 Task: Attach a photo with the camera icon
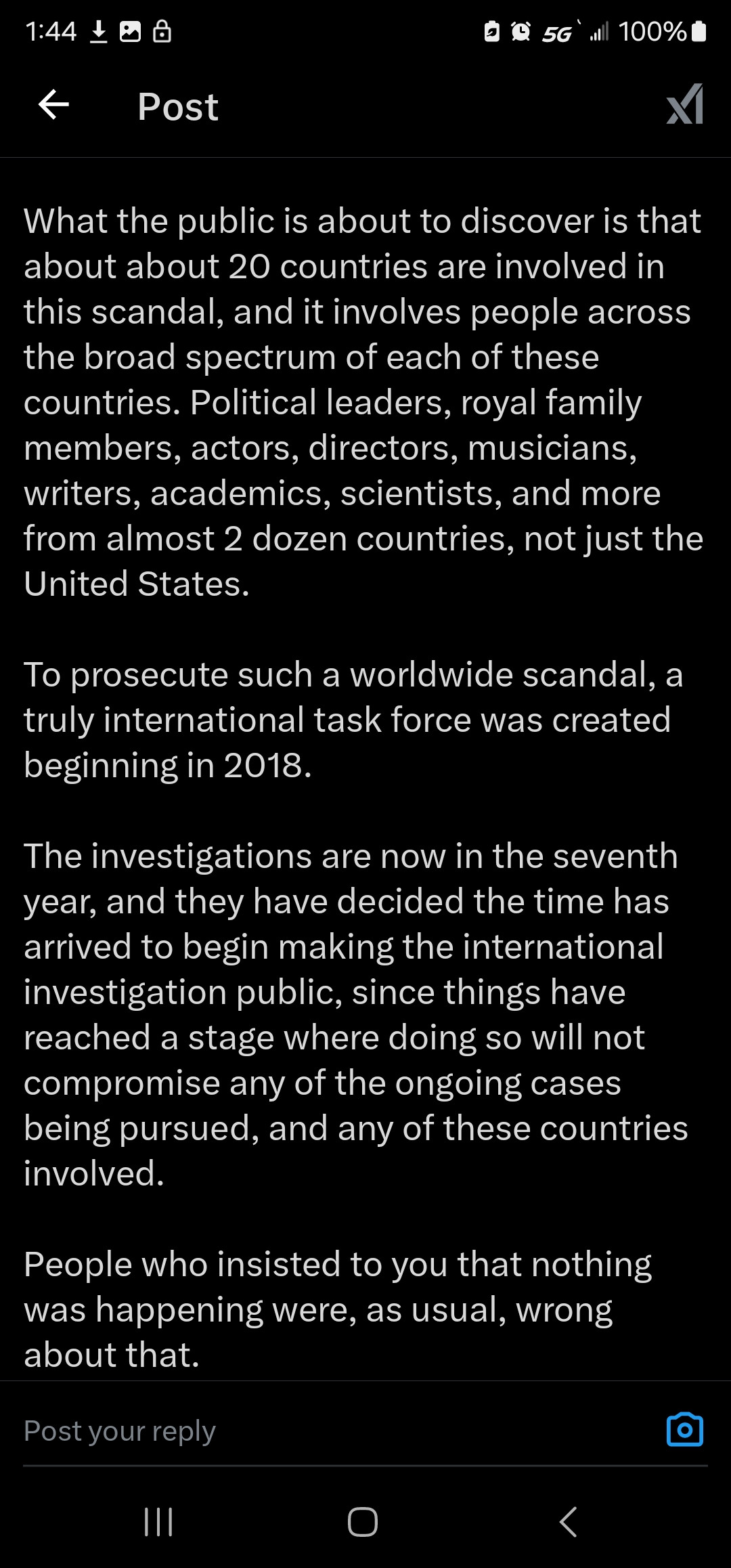pyautogui.click(x=684, y=1430)
